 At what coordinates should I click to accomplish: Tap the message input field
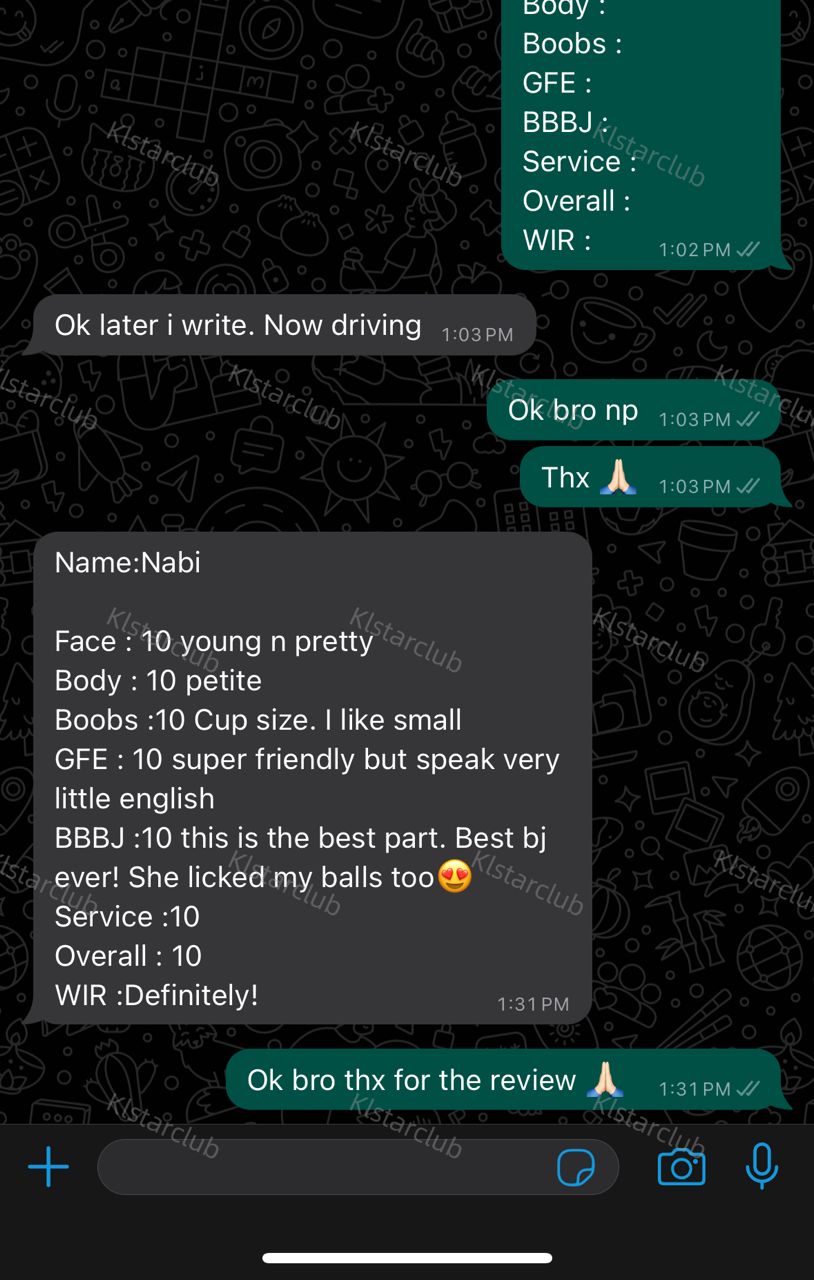point(320,1167)
